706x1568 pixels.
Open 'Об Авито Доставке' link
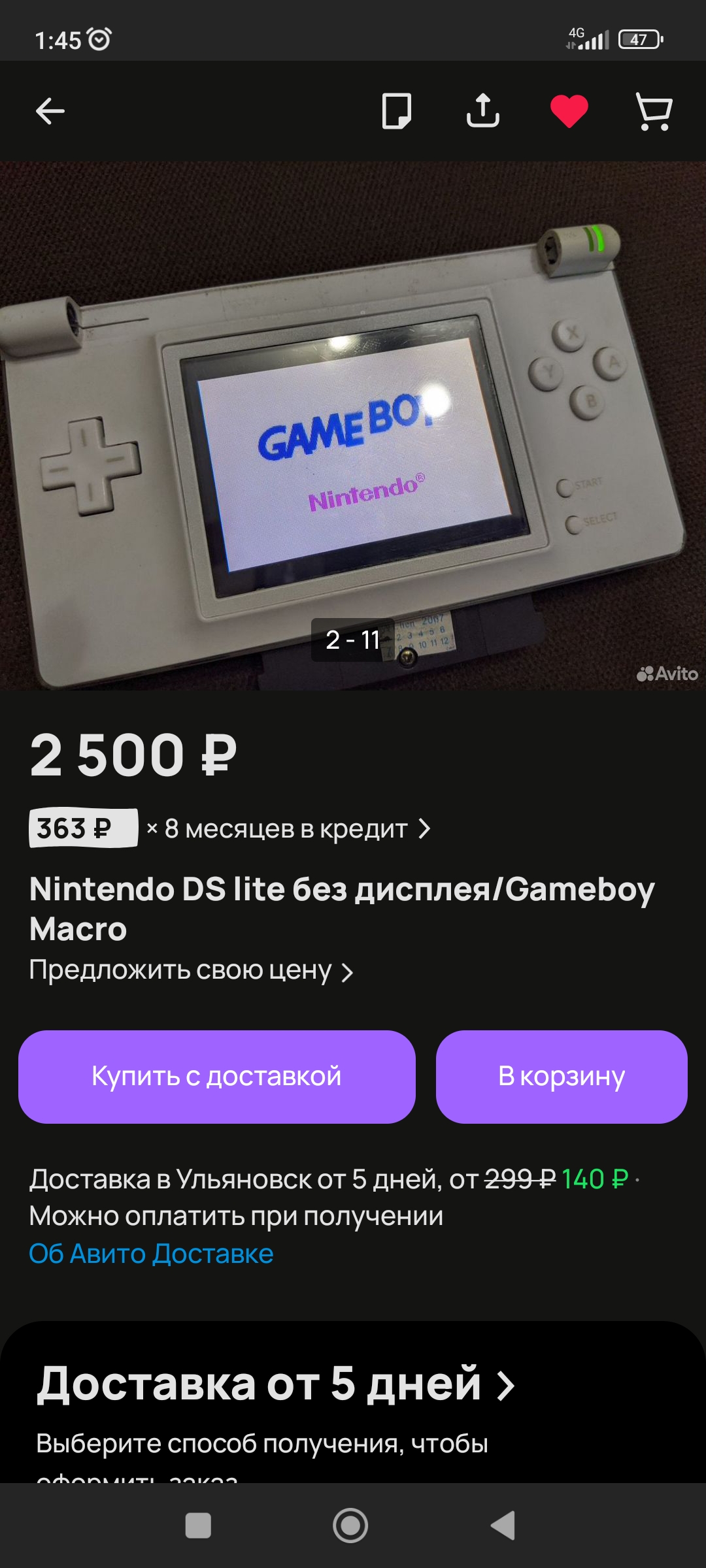coord(151,1254)
